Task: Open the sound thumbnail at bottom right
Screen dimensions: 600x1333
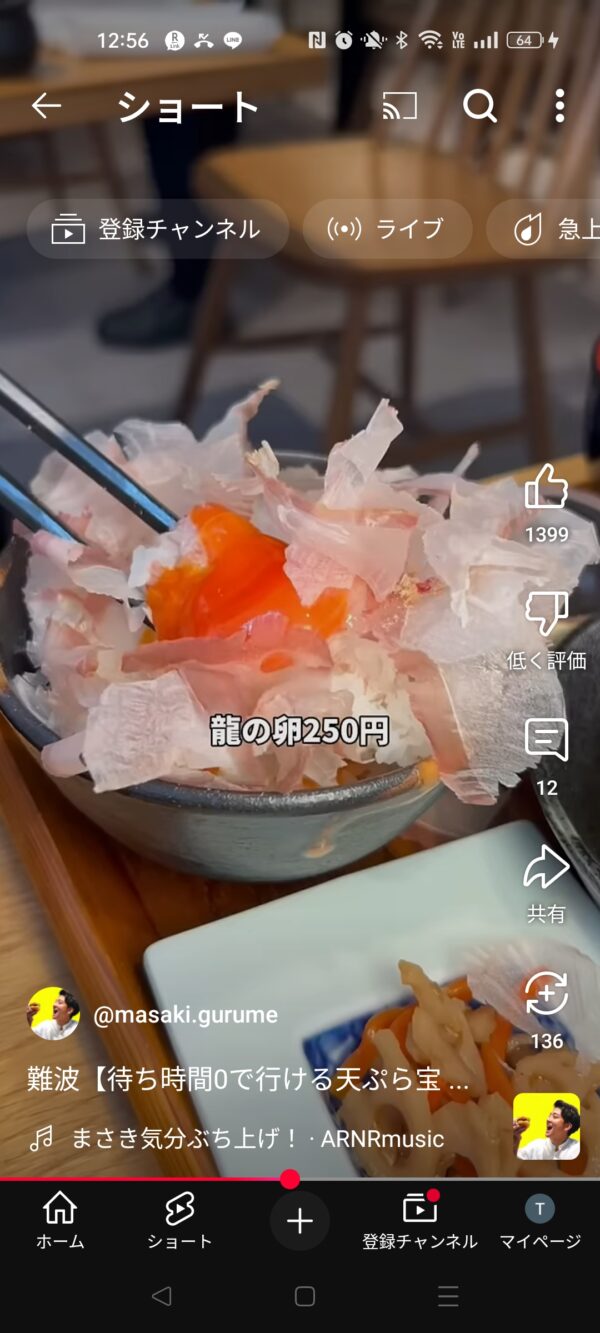Action: [547, 1127]
